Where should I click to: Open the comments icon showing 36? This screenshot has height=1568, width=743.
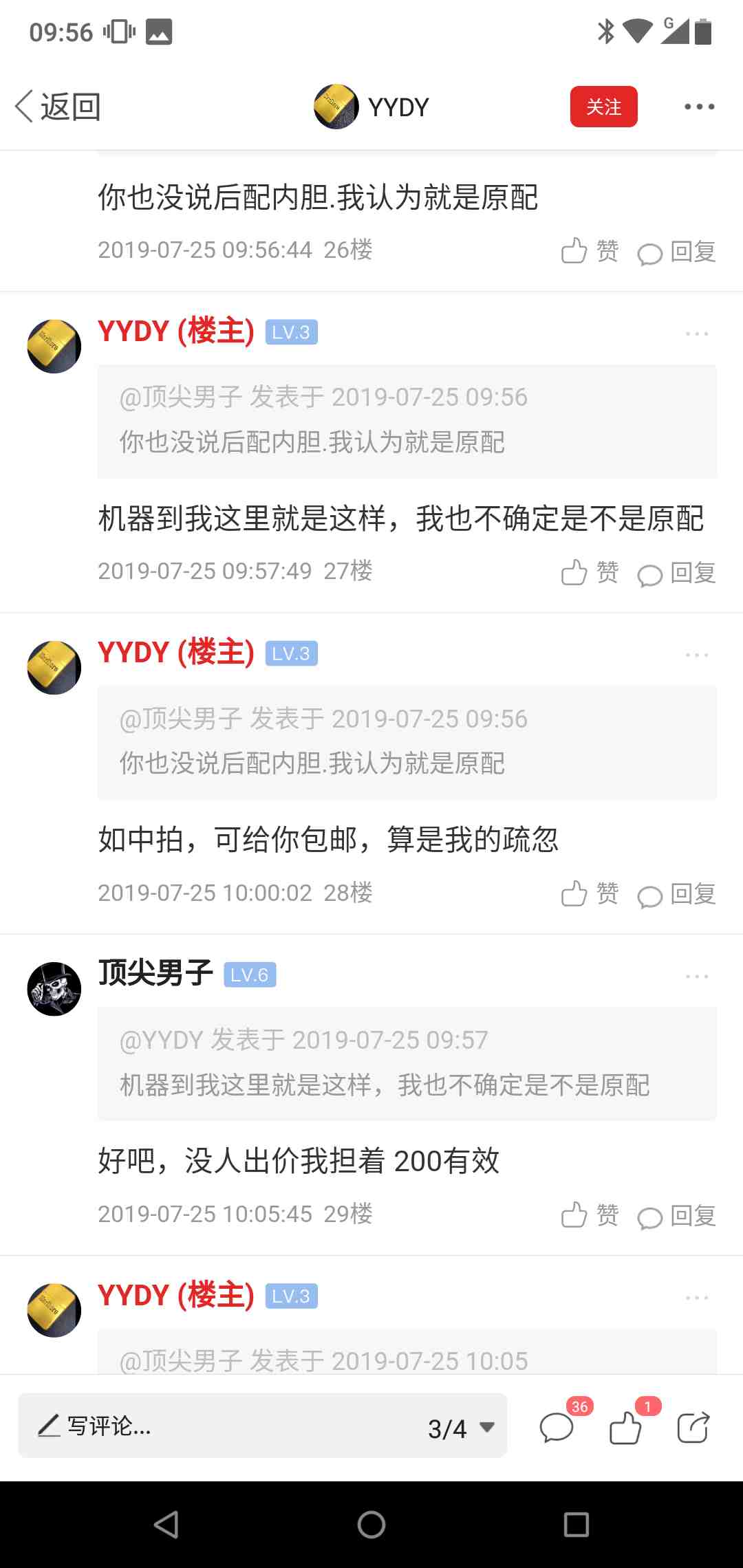click(557, 1428)
